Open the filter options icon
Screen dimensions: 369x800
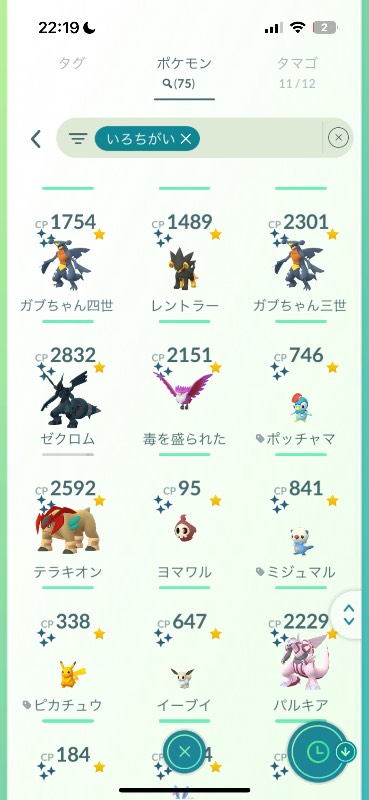click(78, 138)
